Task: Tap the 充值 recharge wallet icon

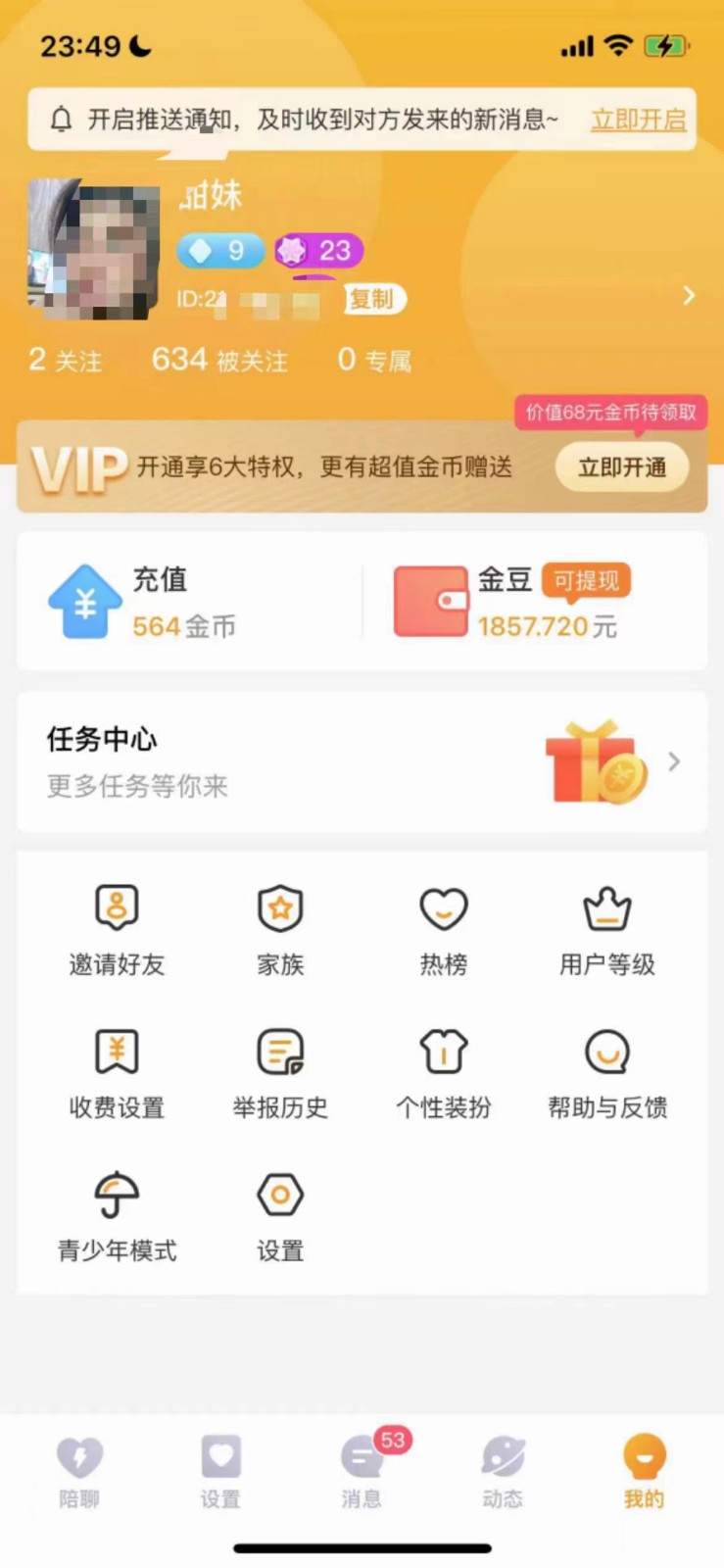Action: [85, 601]
